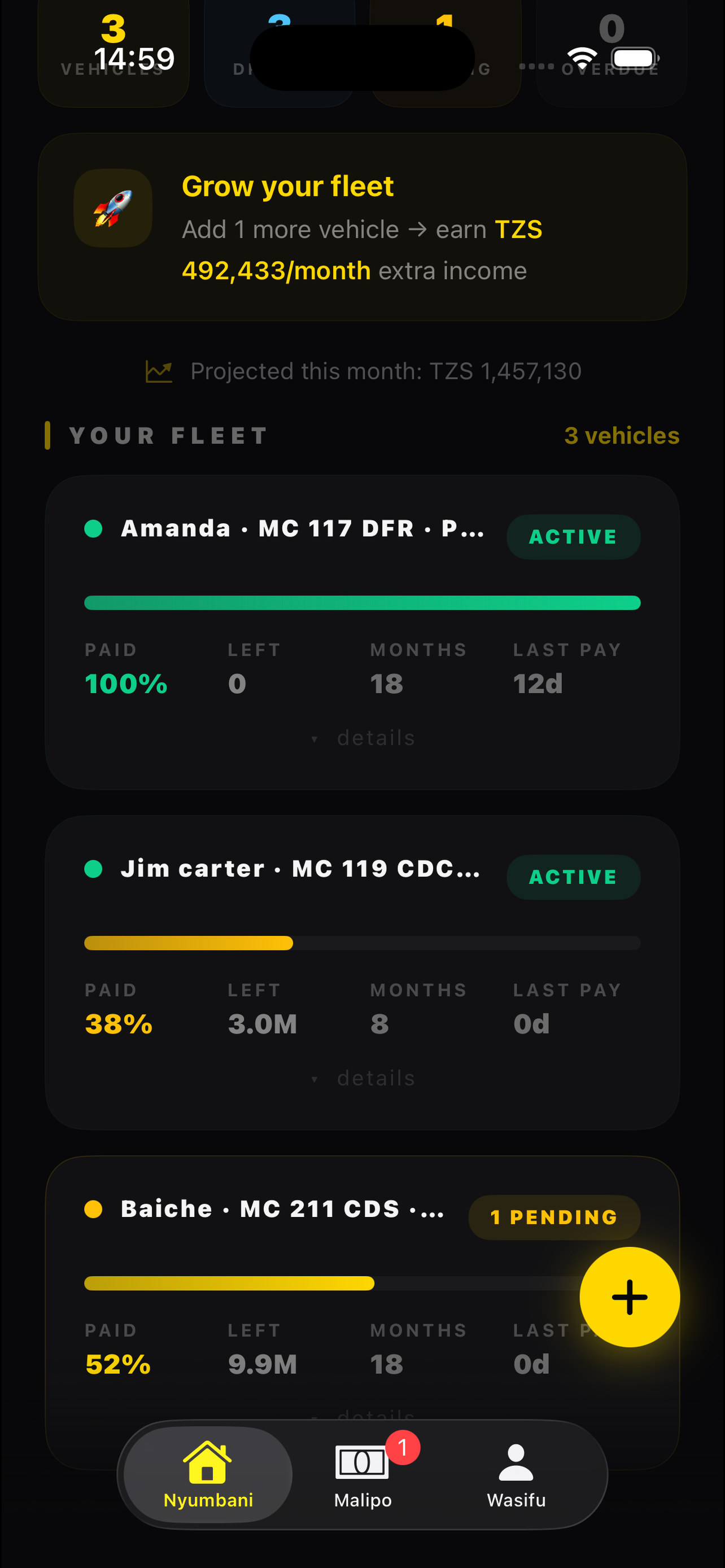Open the Grow your fleet banner

click(x=362, y=227)
